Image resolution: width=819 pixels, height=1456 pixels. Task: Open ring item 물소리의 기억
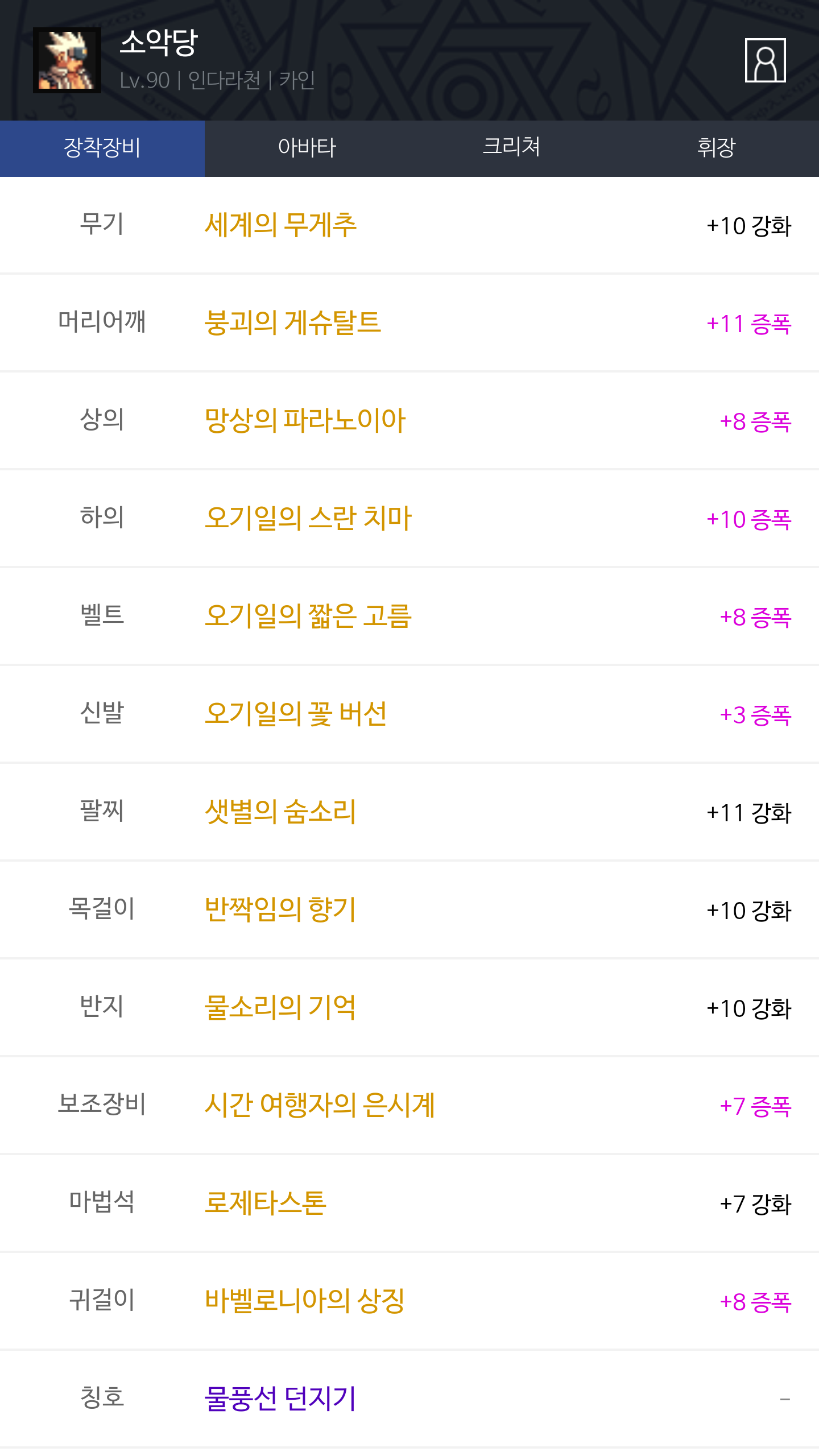280,1008
